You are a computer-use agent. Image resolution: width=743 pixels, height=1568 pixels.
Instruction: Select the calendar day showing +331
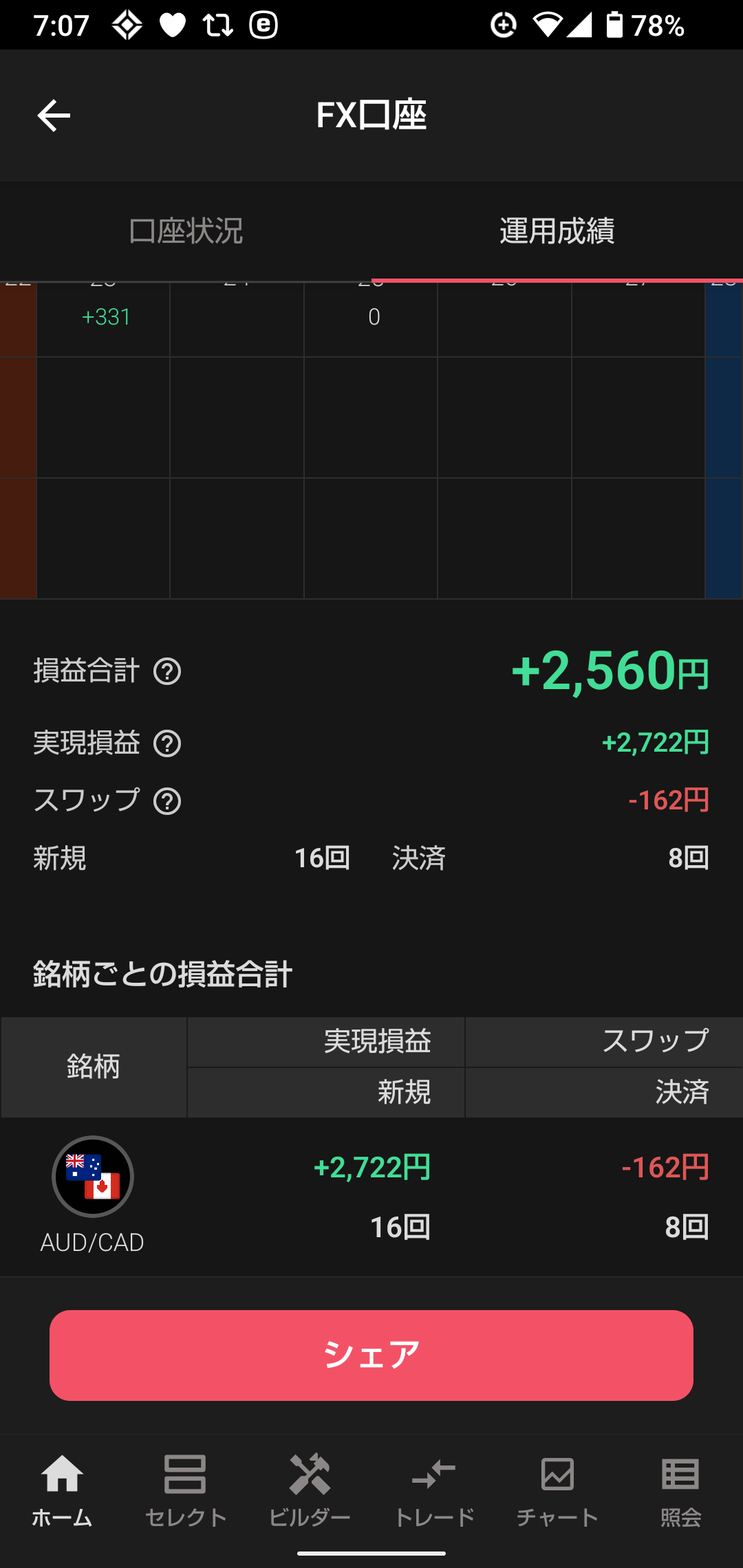pos(104,317)
